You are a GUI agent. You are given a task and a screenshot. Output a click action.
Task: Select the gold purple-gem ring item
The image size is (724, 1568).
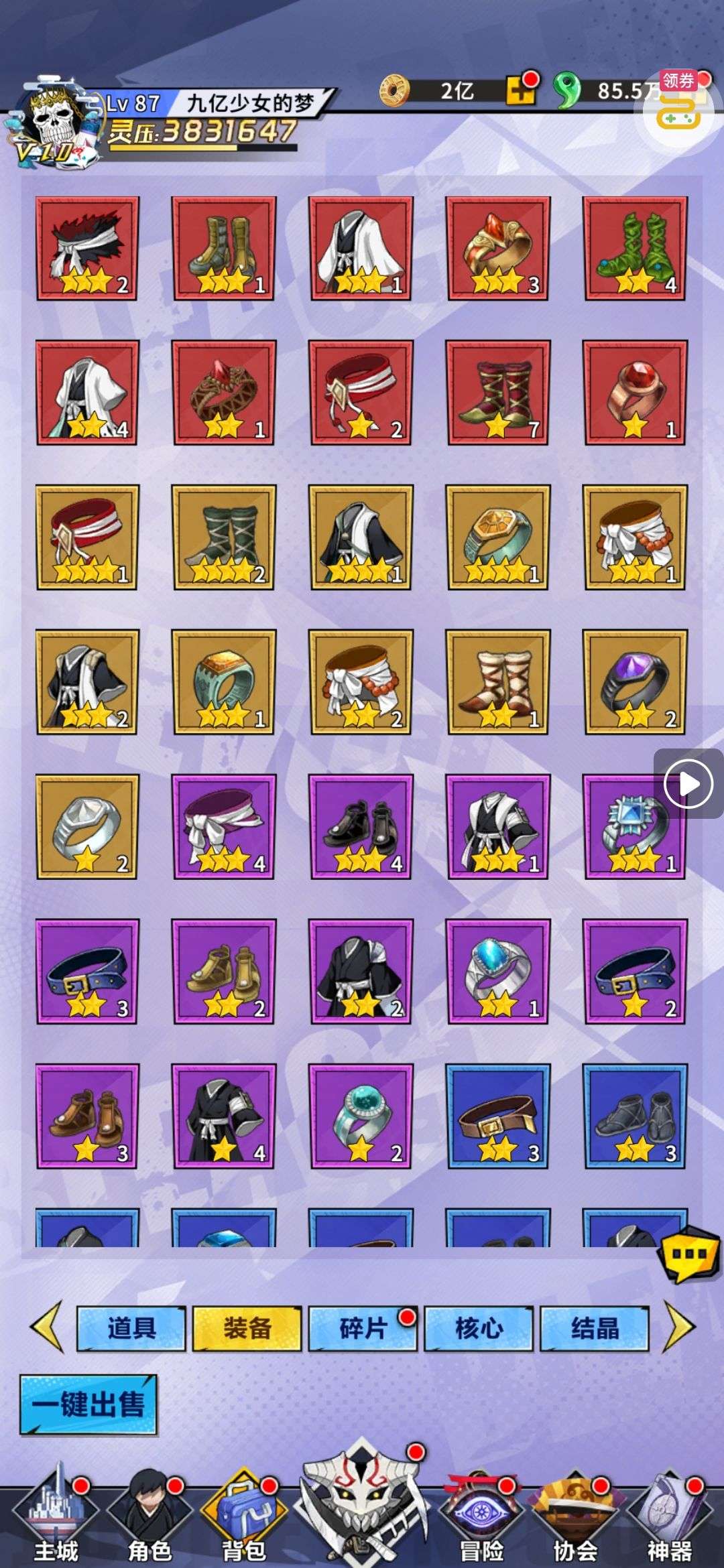(x=634, y=681)
